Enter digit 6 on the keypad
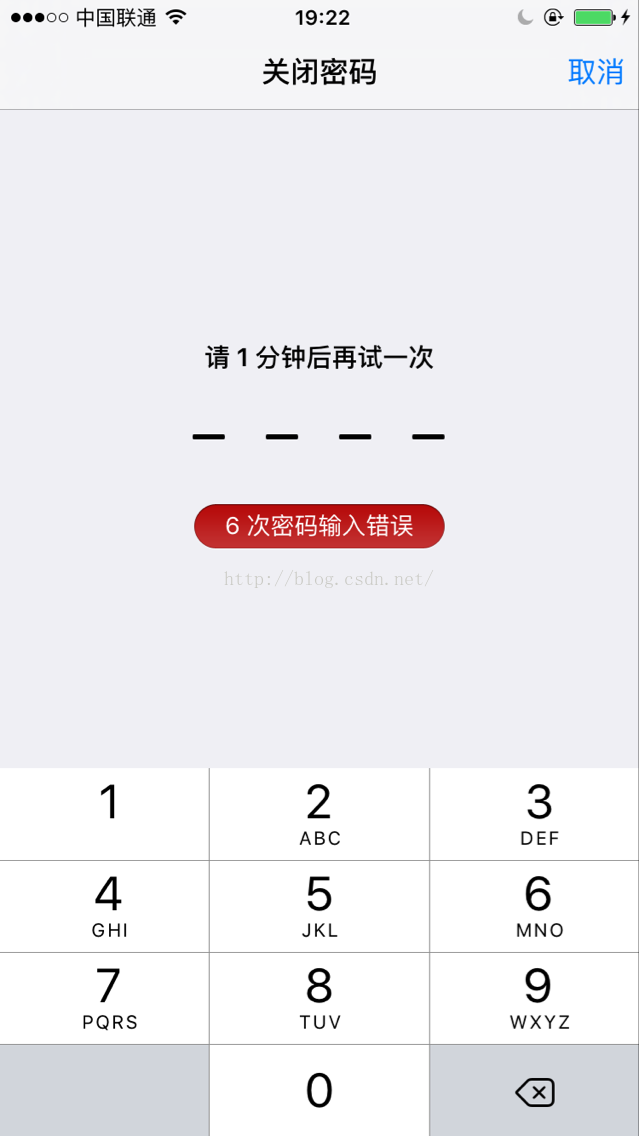Image resolution: width=639 pixels, height=1136 pixels. coord(538,906)
